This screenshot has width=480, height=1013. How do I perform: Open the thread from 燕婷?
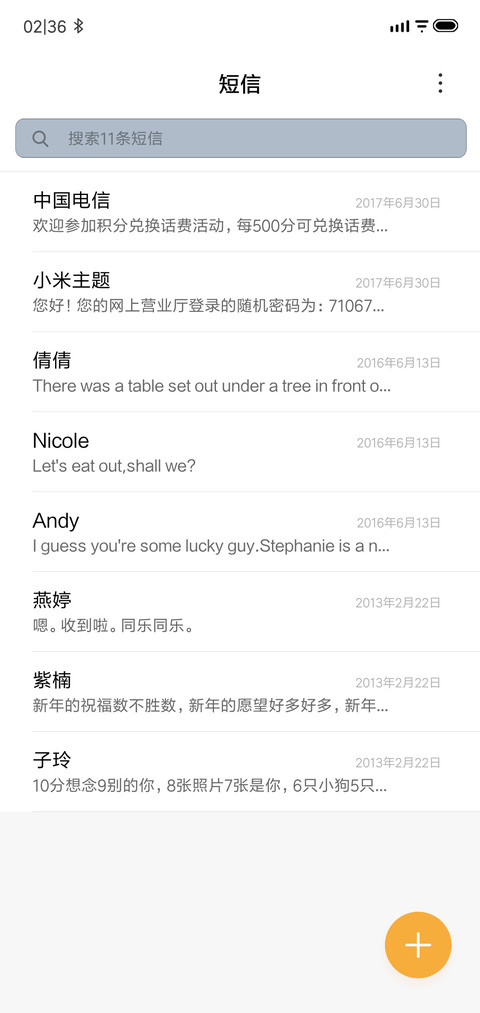pos(240,612)
